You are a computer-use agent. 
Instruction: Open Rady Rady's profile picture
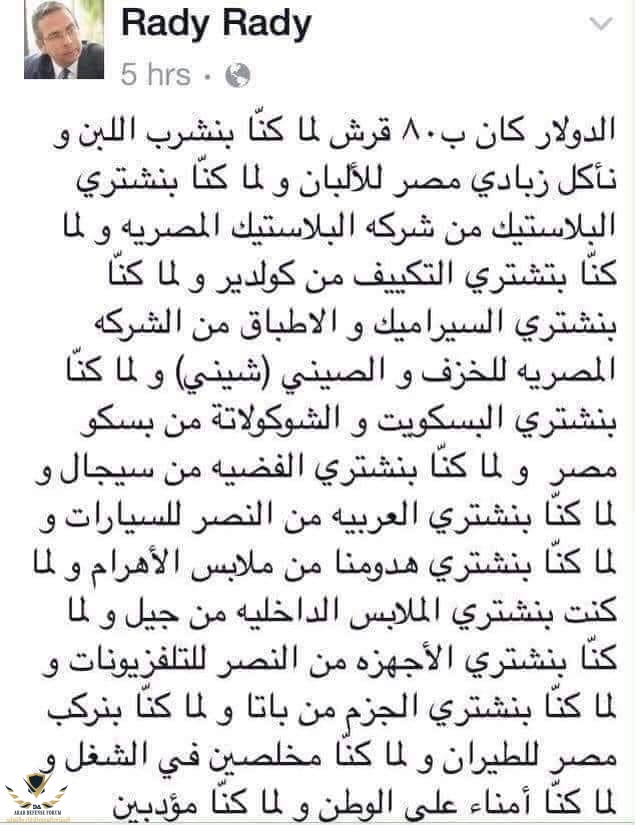[63, 39]
